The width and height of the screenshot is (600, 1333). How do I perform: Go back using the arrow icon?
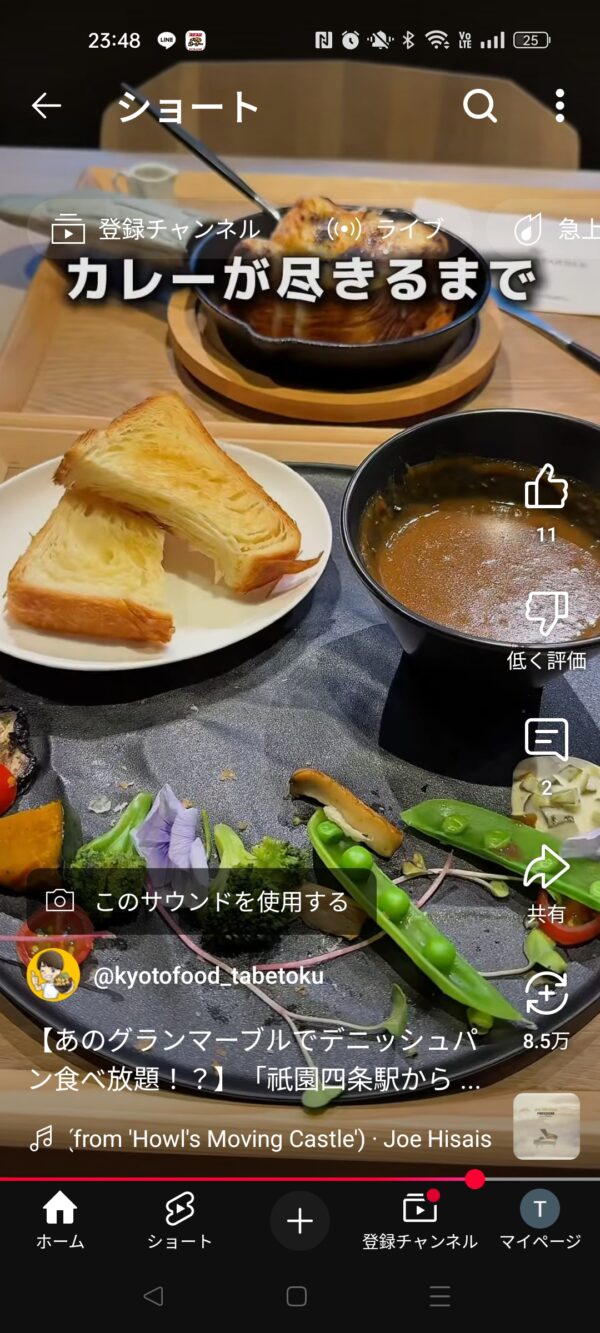click(x=46, y=106)
